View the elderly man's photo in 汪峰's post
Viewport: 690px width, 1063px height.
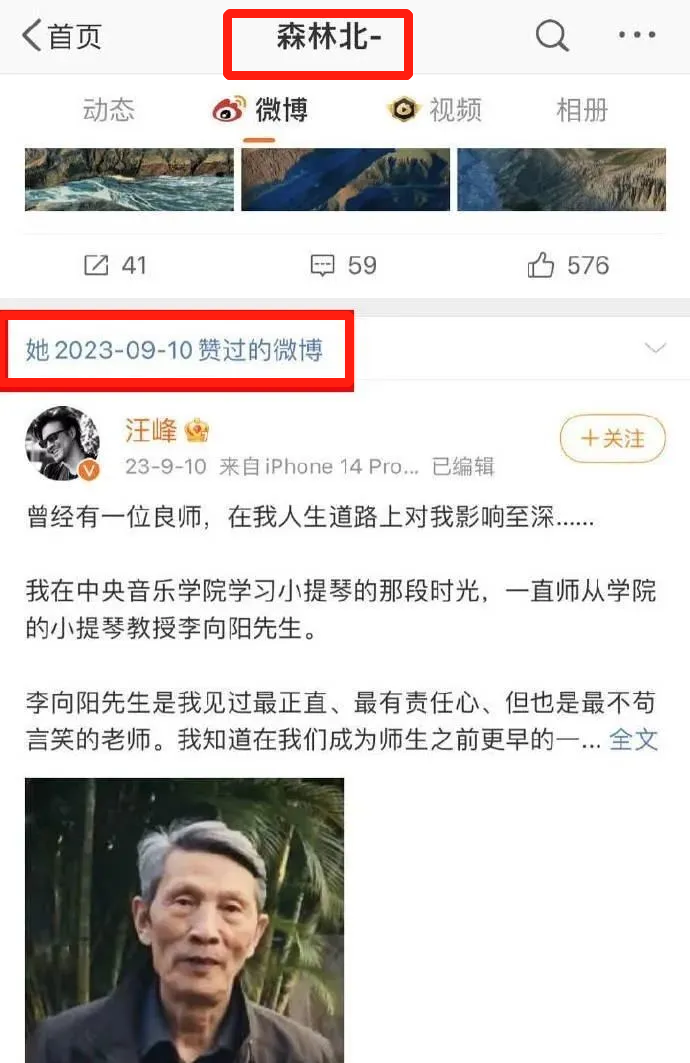(x=184, y=920)
